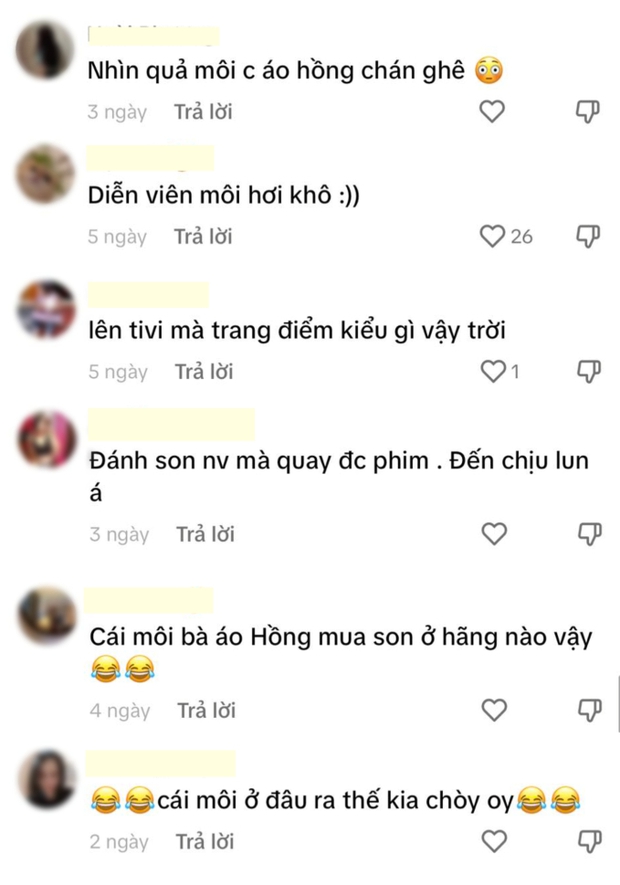Dislike "lên tivi mà trang điểm kiểu gì" comment
The width and height of the screenshot is (620, 885).
pyautogui.click(x=588, y=371)
